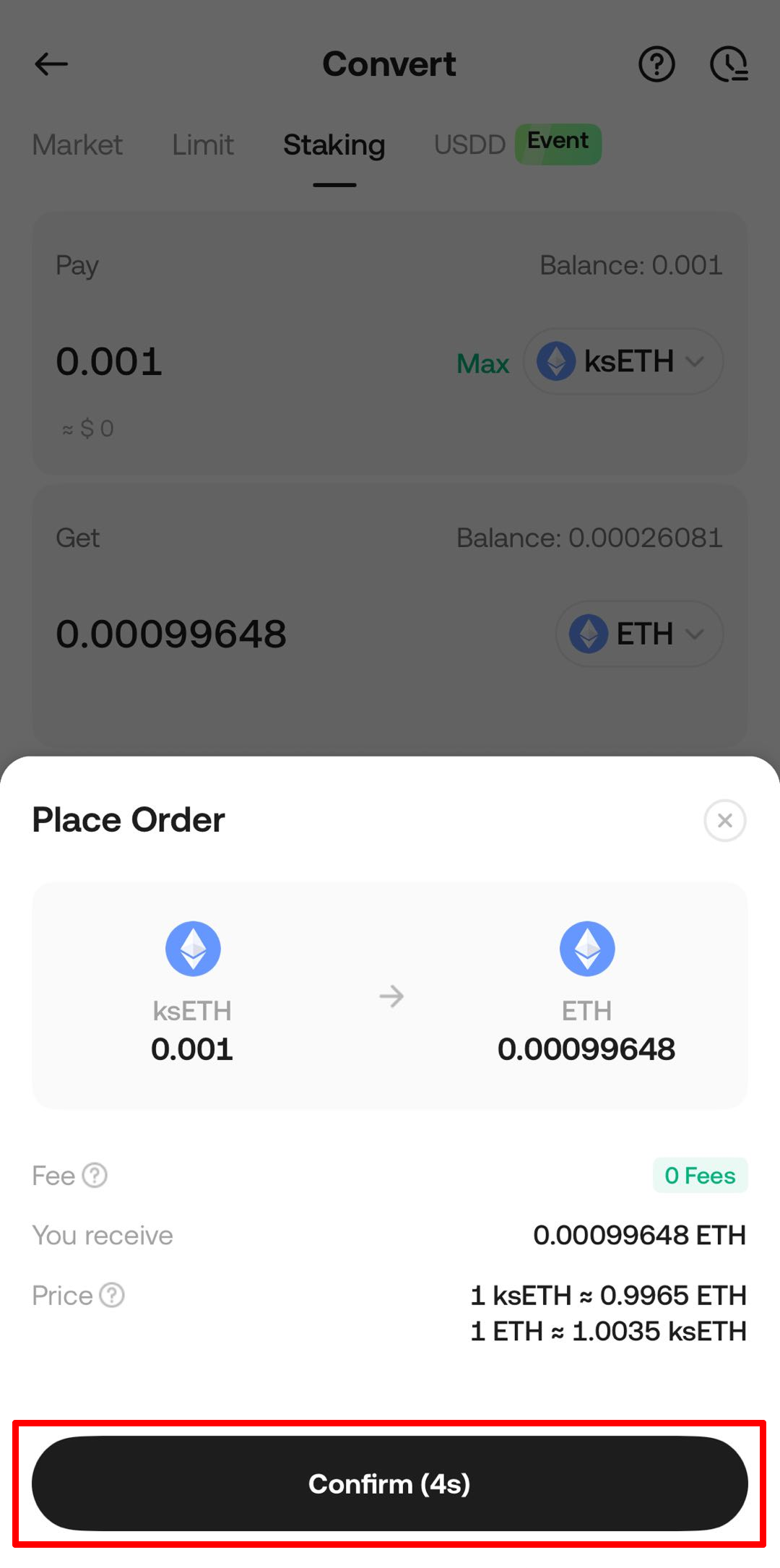780x1568 pixels.
Task: Confirm the ksETH to ETH order
Action: [389, 1483]
